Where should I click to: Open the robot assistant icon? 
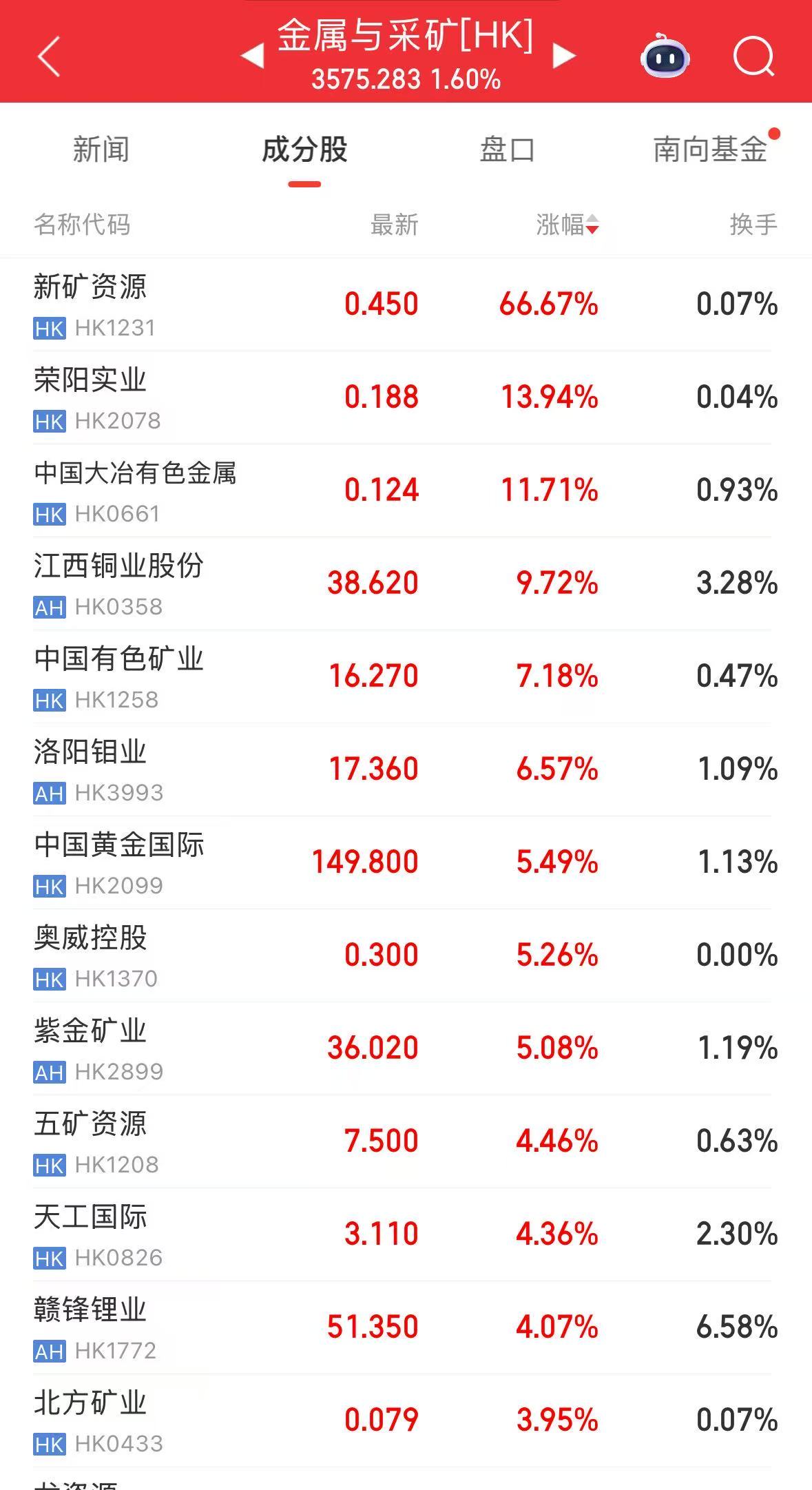(x=665, y=56)
